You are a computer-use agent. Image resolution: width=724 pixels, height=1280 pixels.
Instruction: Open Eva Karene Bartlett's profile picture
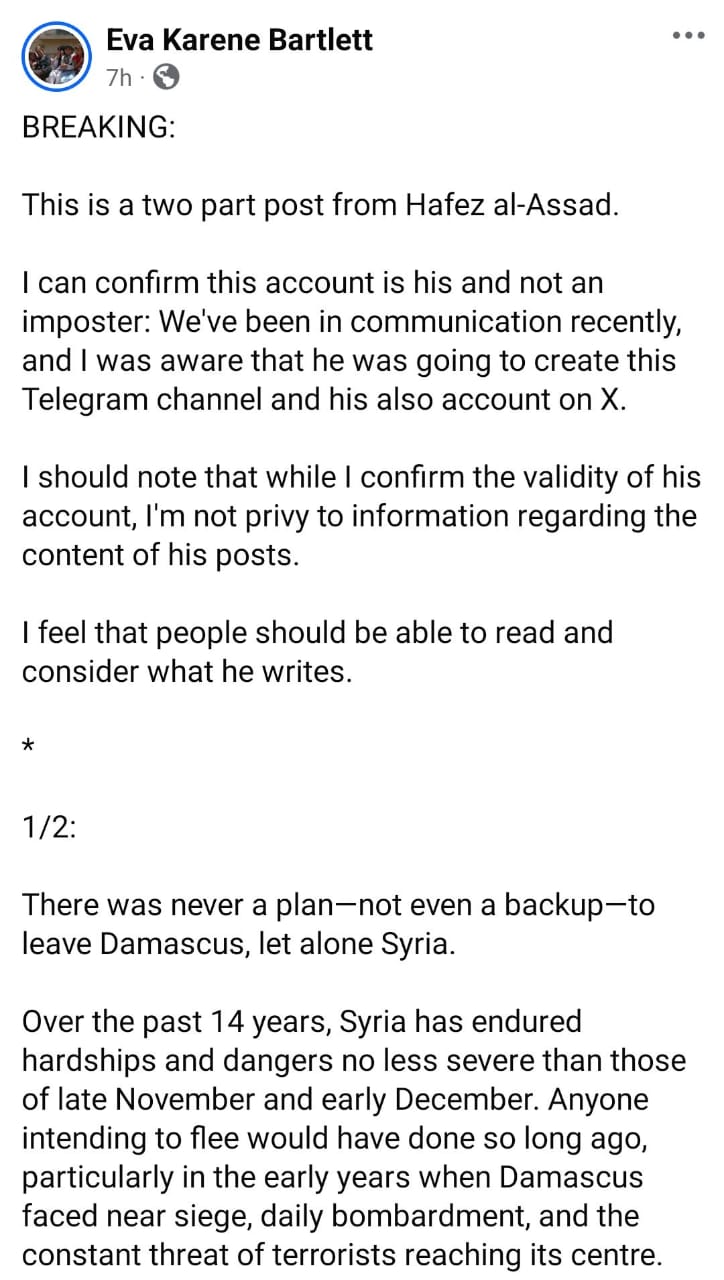point(55,56)
